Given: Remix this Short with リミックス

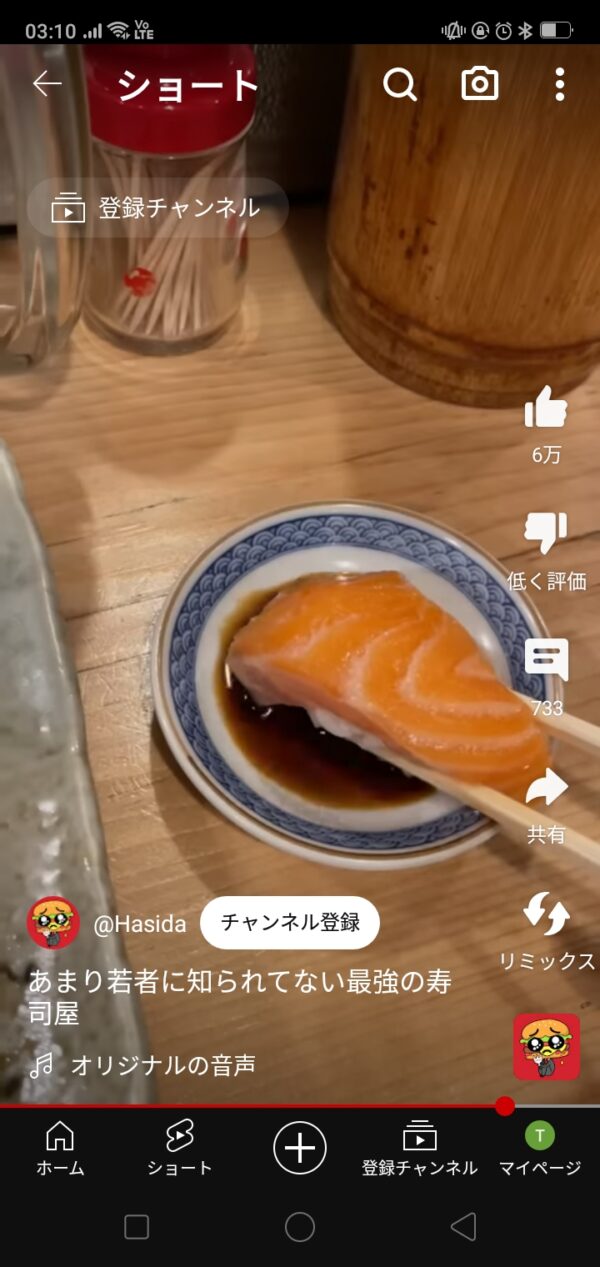Looking at the screenshot, I should (547, 916).
